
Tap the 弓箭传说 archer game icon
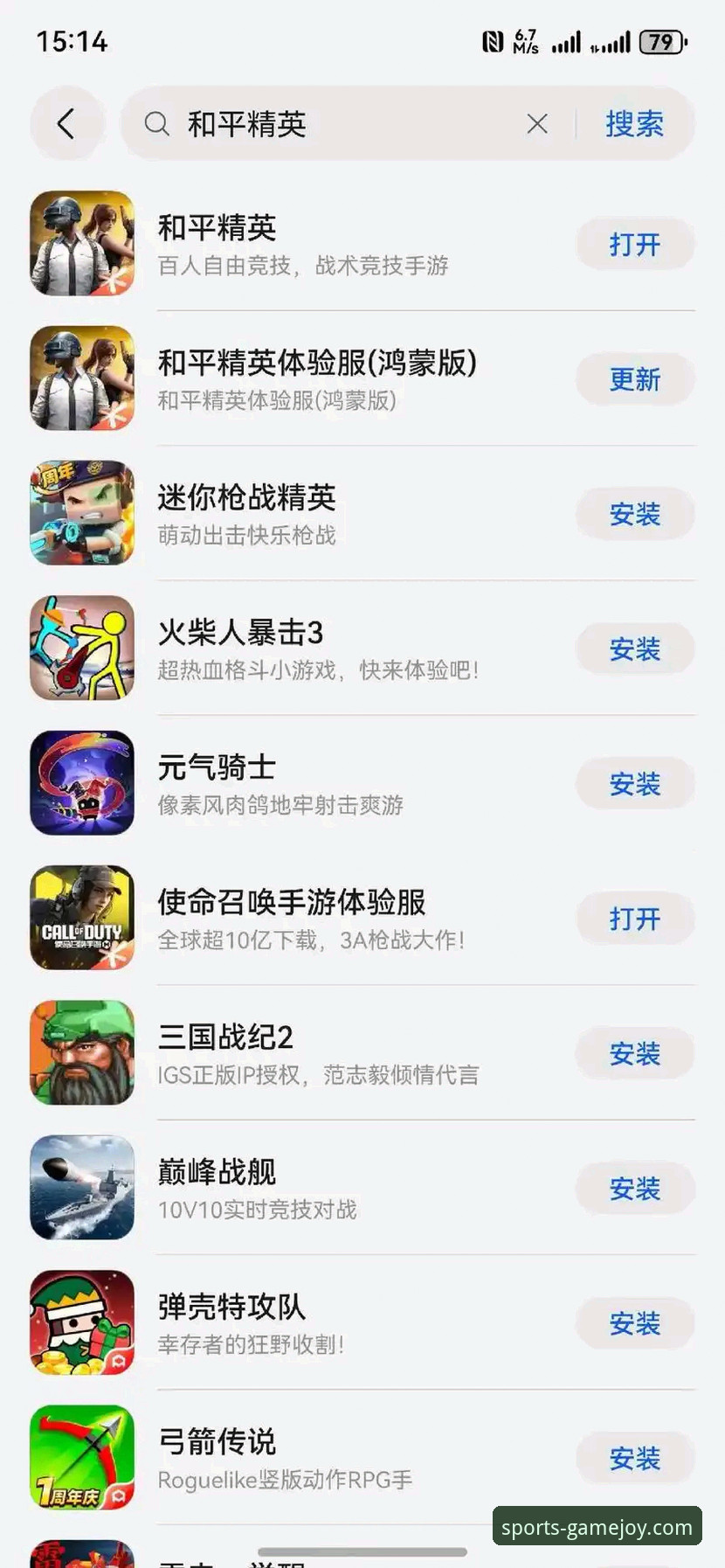pyautogui.click(x=81, y=1458)
